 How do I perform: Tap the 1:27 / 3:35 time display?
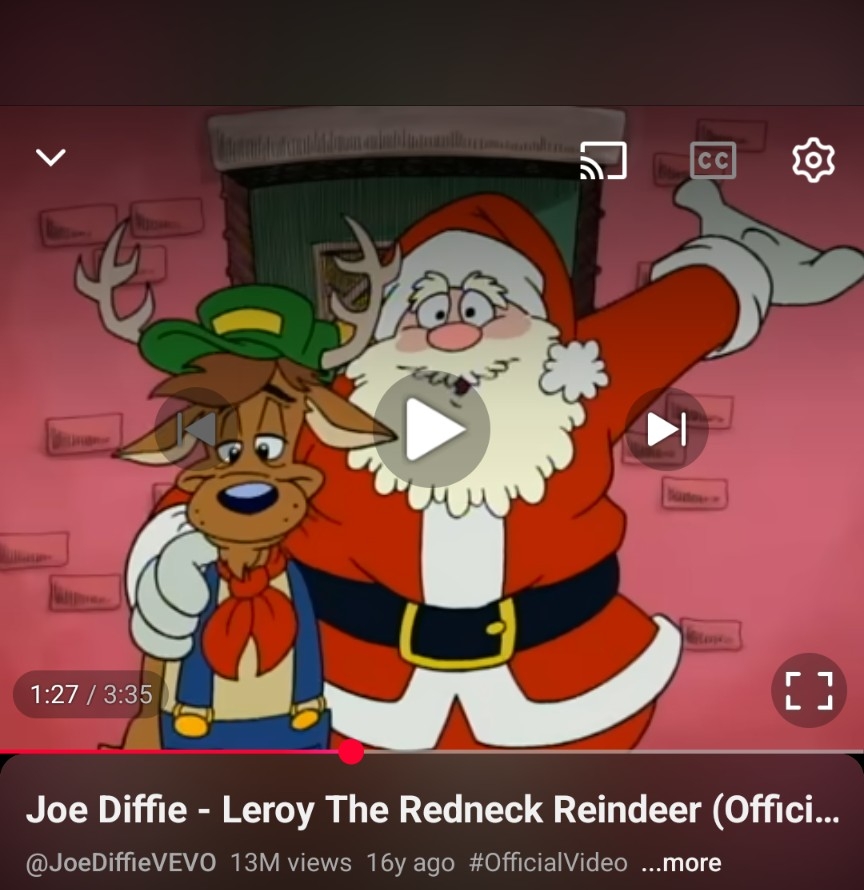[x=91, y=694]
